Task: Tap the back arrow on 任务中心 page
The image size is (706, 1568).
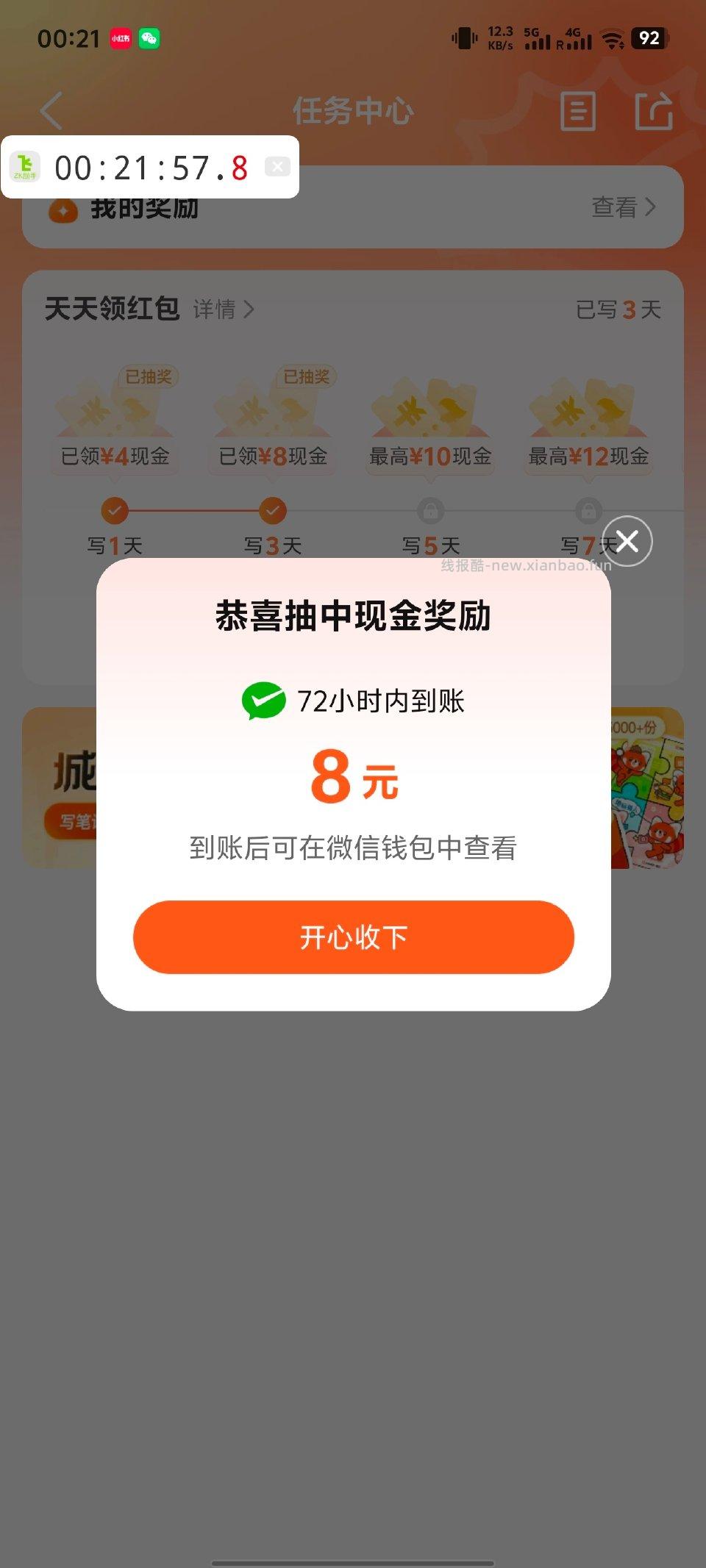Action: coord(49,112)
